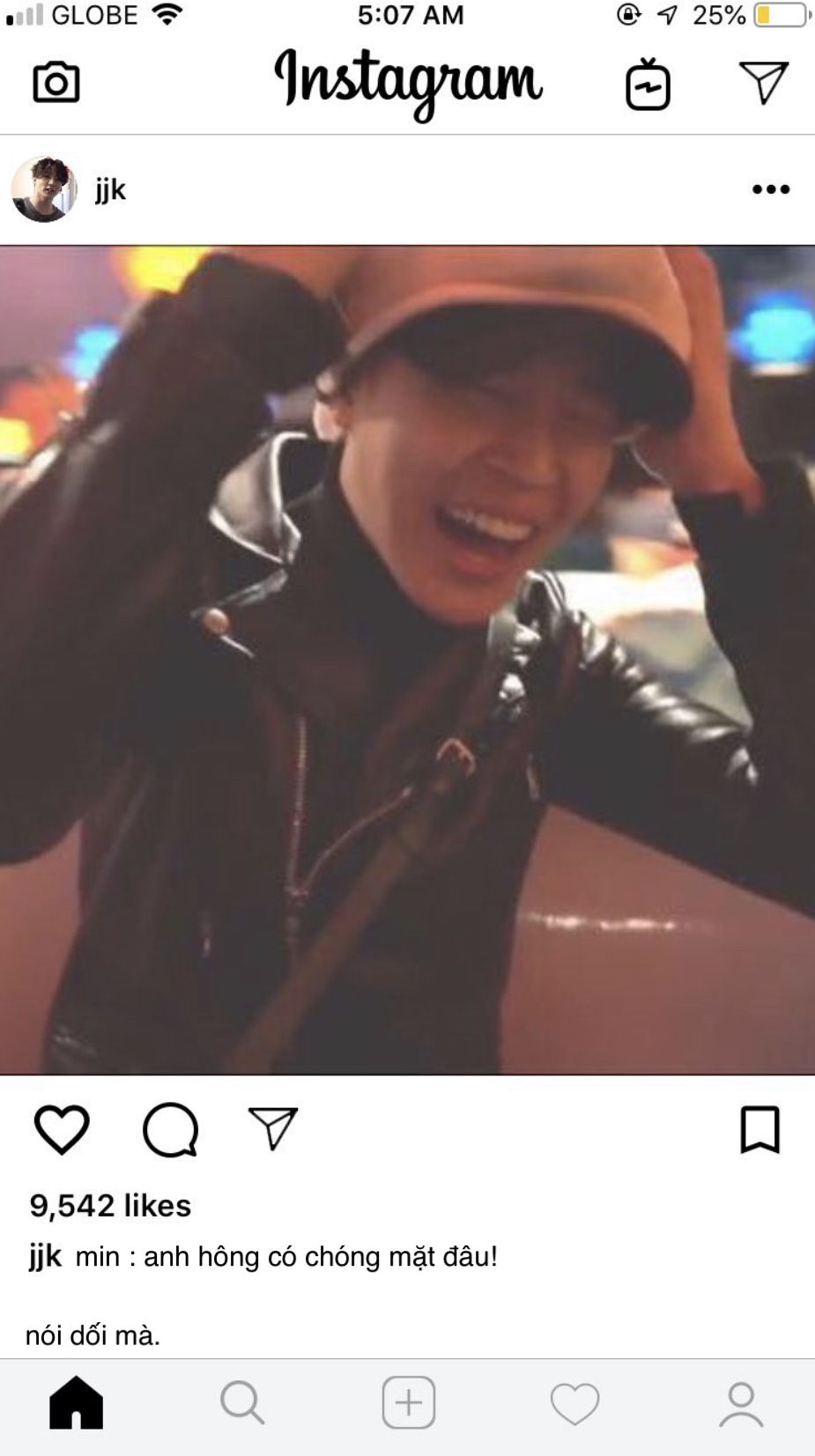This screenshot has width=815, height=1456.
Task: Tap the jjk username above the post
Action: tap(111, 189)
